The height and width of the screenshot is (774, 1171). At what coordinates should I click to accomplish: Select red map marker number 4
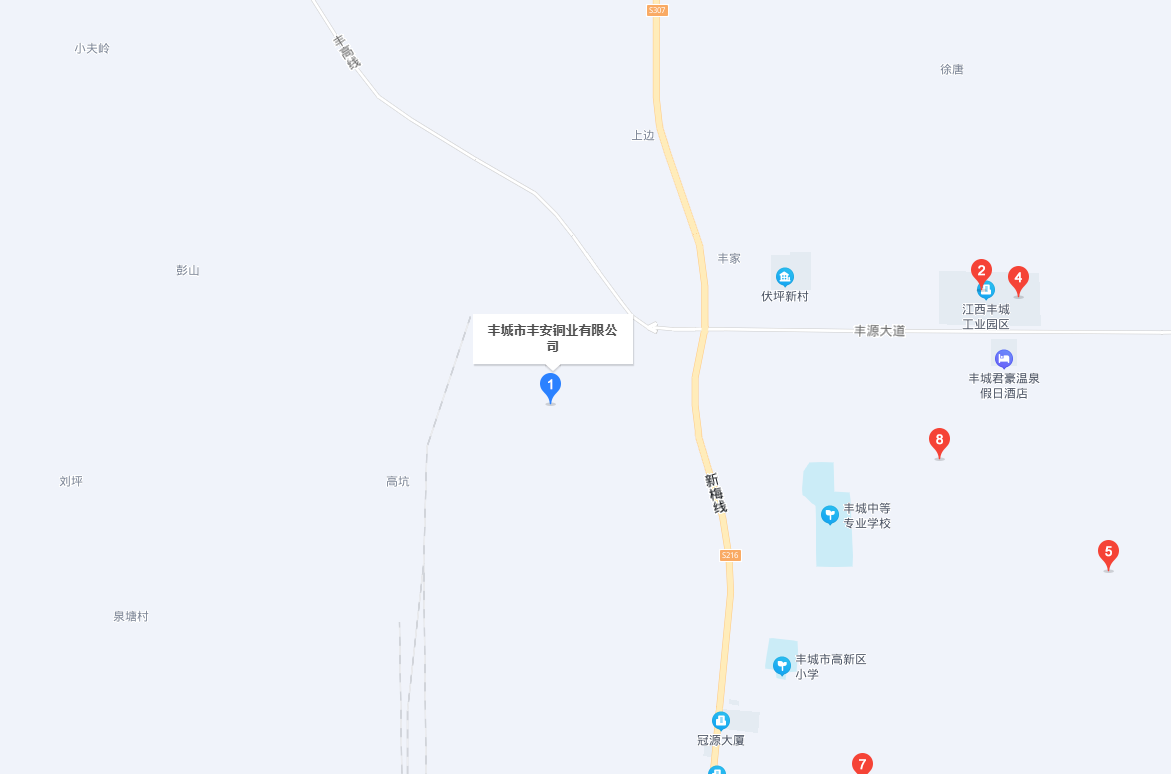(x=1018, y=278)
